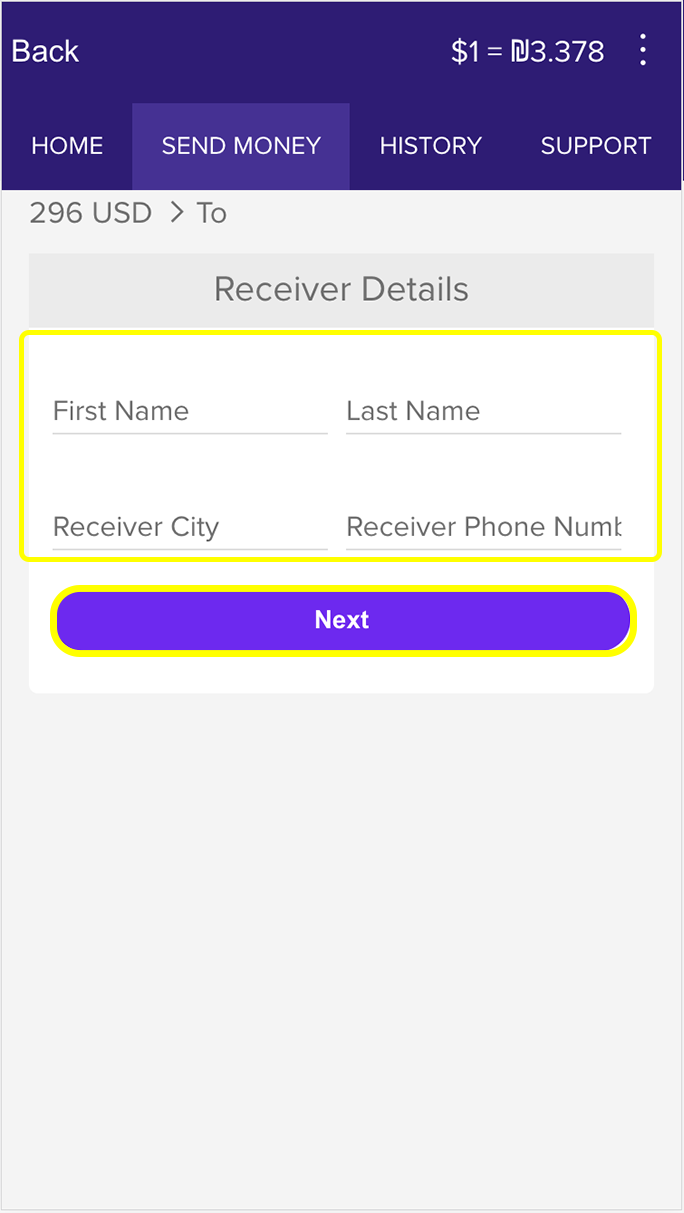Continue with the Next button
The height and width of the screenshot is (1213, 684).
(x=342, y=620)
